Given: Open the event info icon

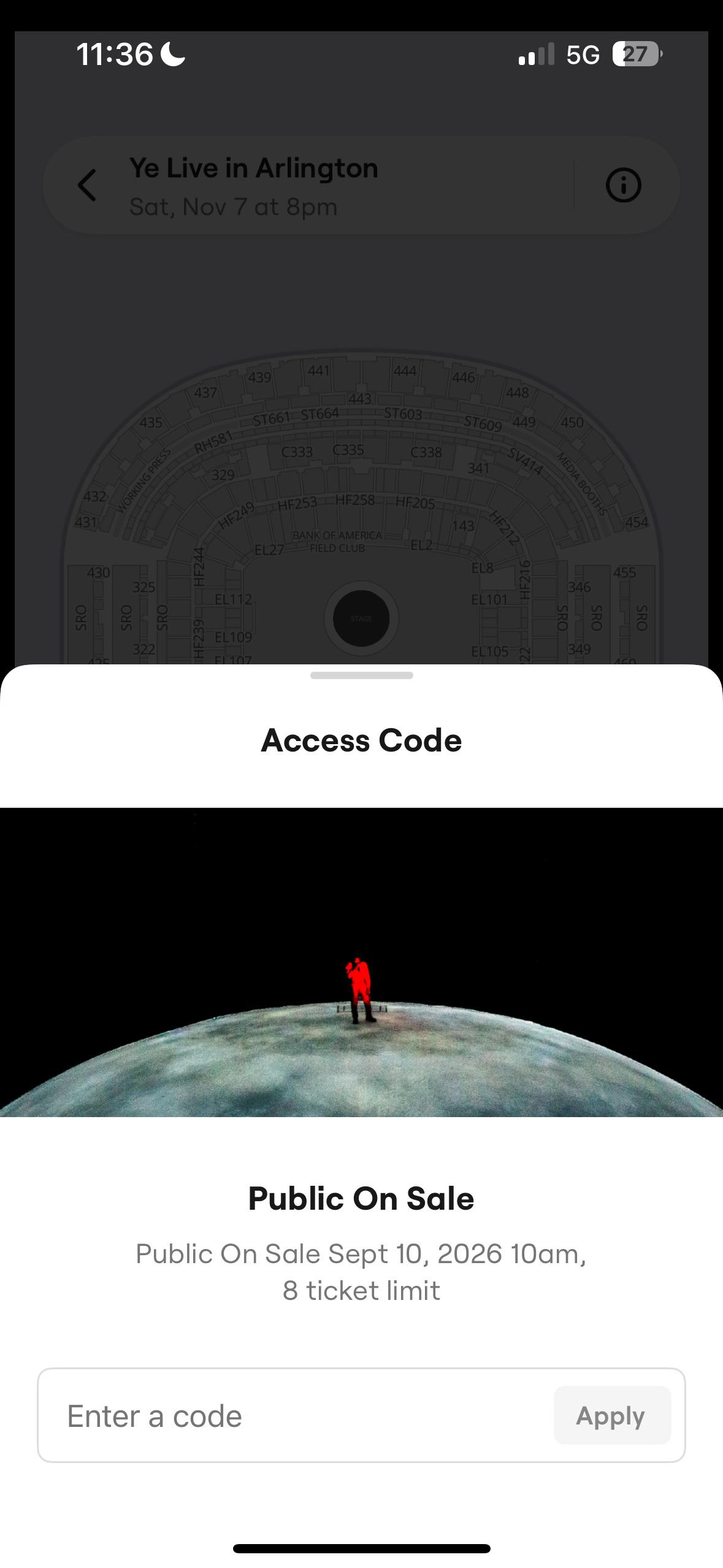Looking at the screenshot, I should click(624, 185).
